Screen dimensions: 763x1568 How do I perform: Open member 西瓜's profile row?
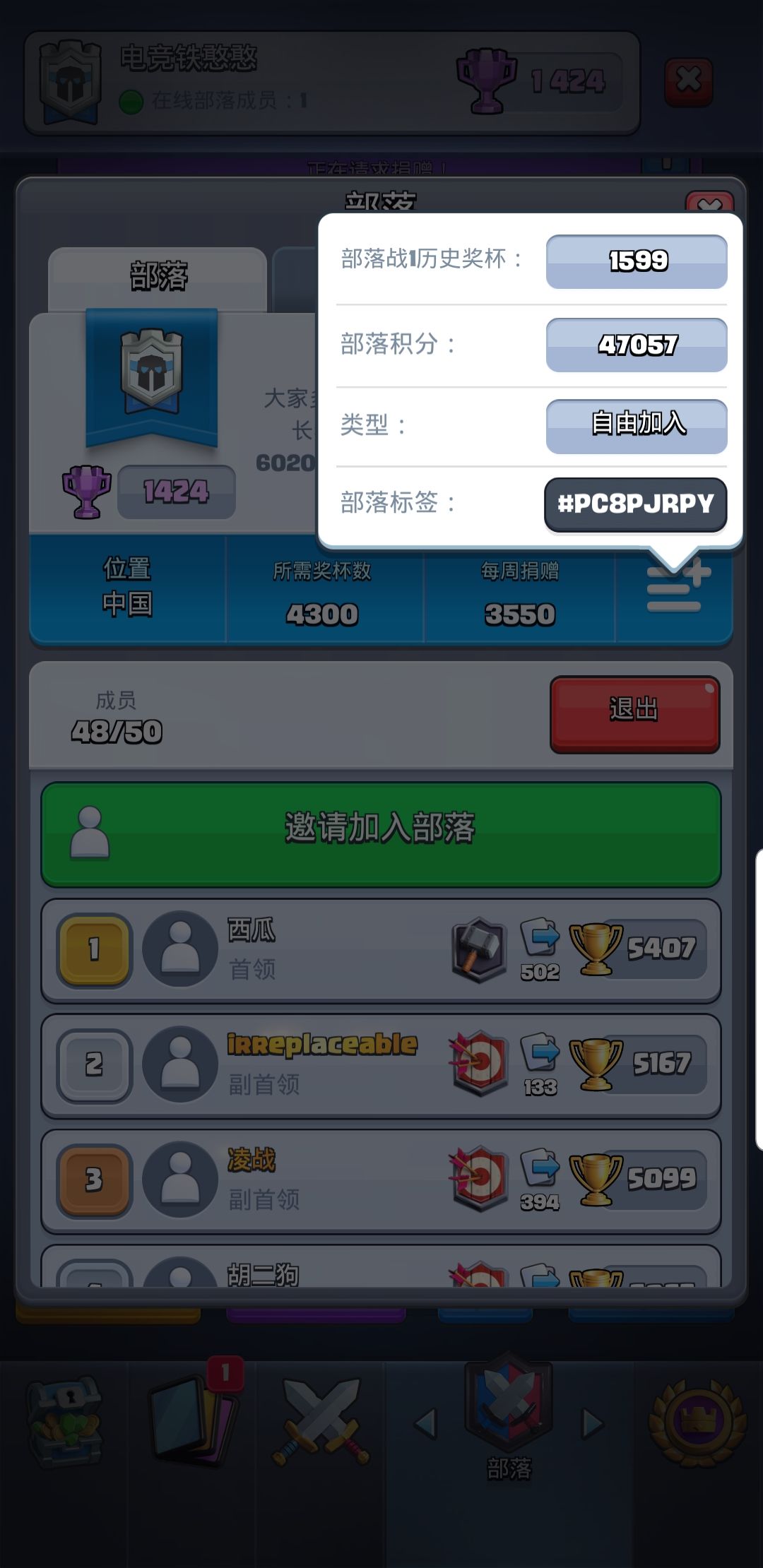coord(381,951)
